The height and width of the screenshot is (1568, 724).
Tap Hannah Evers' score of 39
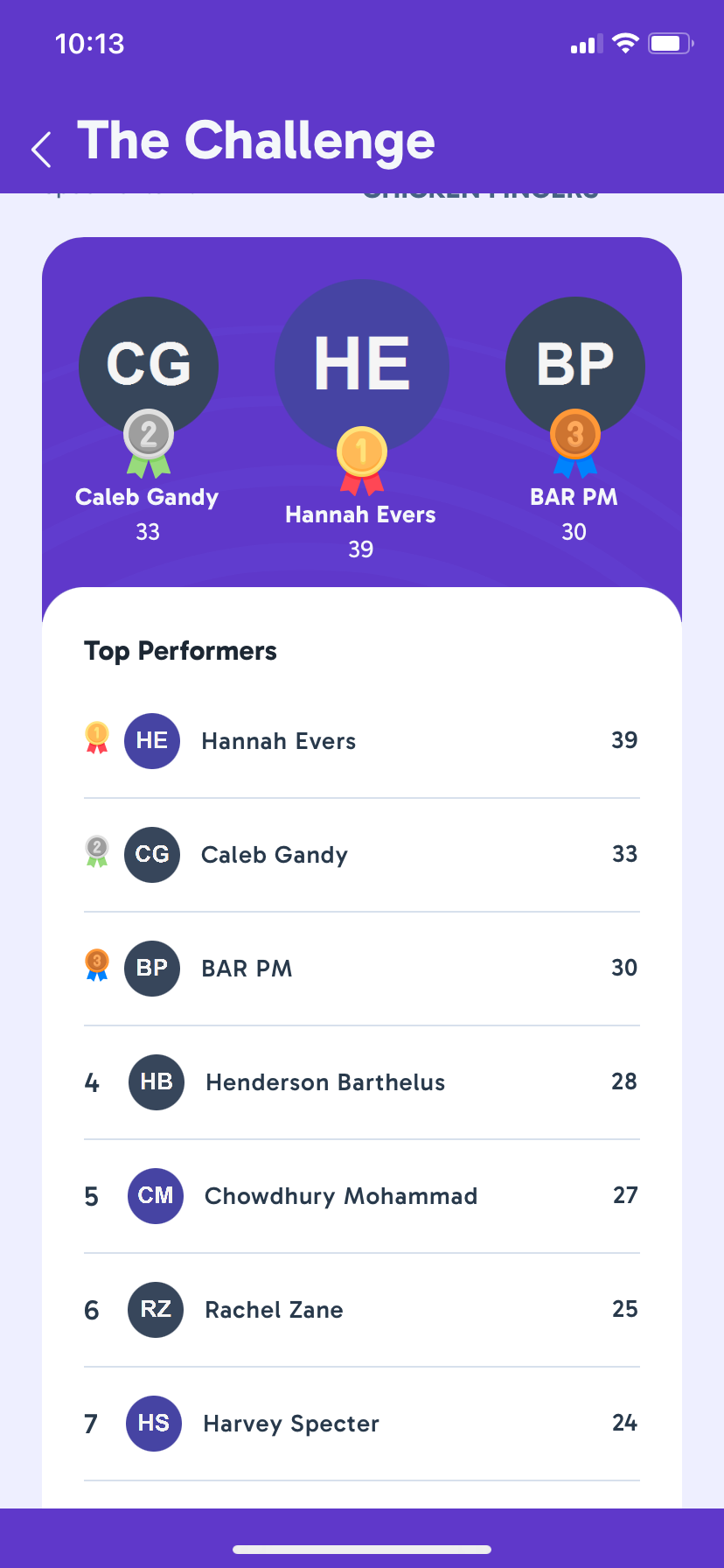pyautogui.click(x=624, y=740)
